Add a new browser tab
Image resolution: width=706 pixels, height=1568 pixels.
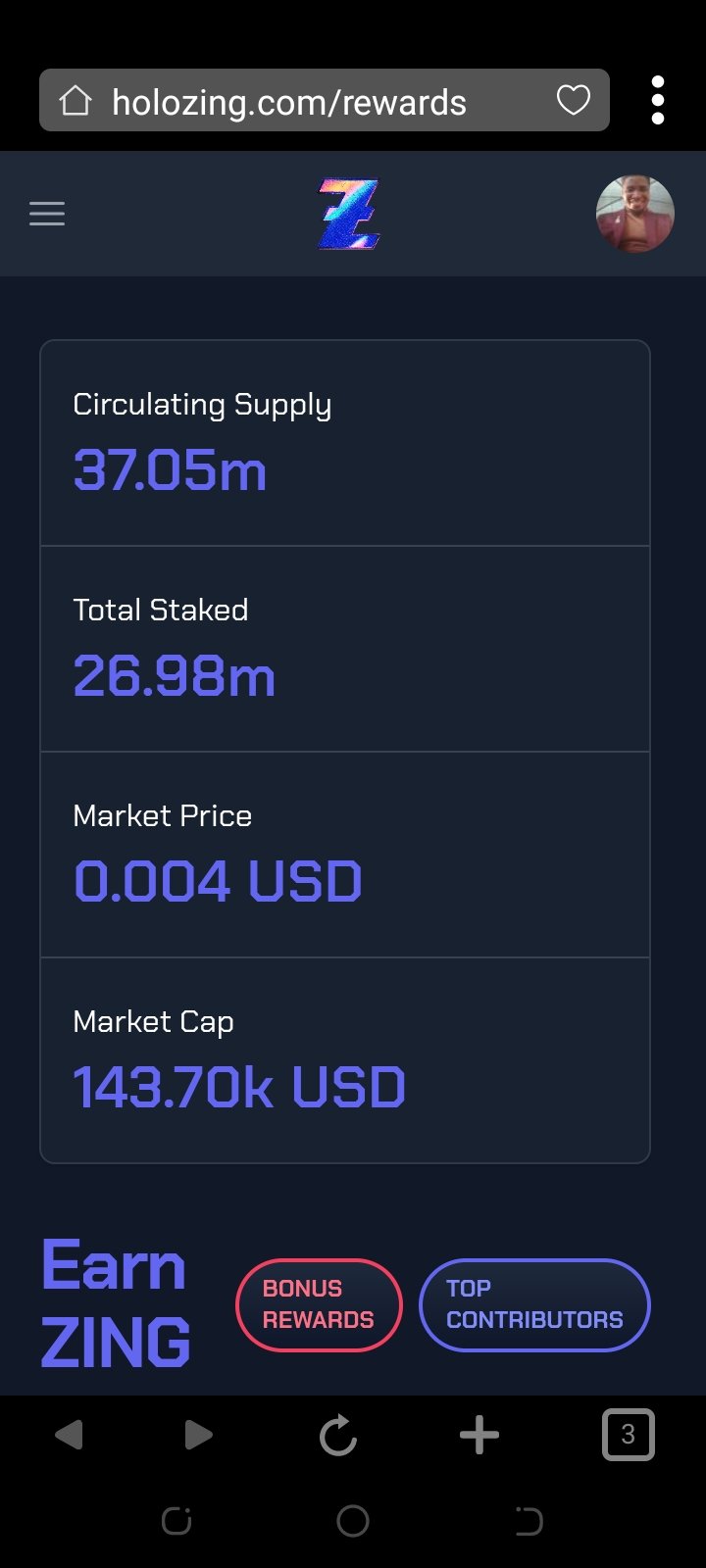[x=479, y=1436]
